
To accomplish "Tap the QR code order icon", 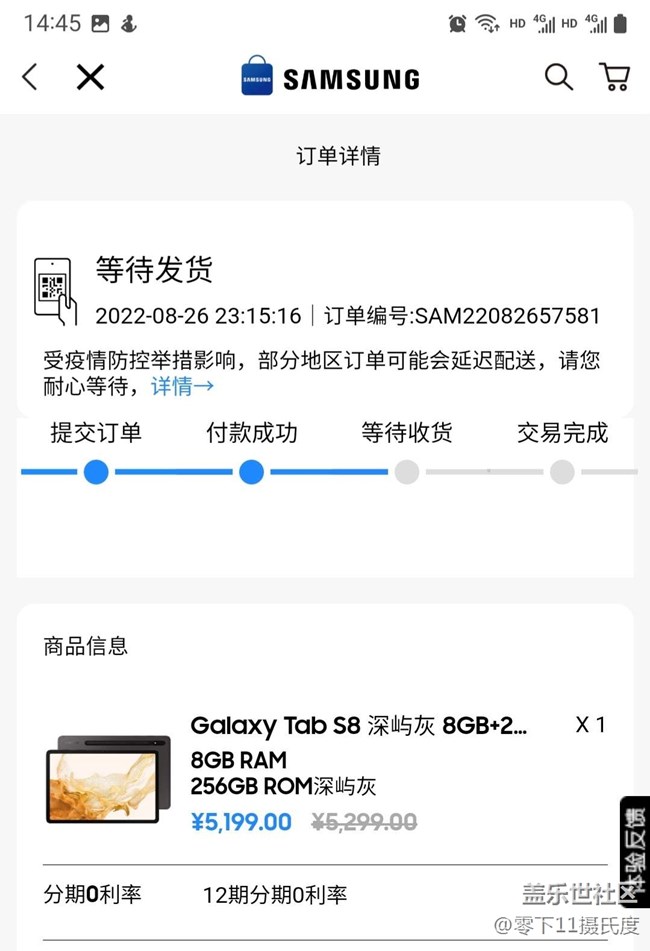I will point(55,290).
